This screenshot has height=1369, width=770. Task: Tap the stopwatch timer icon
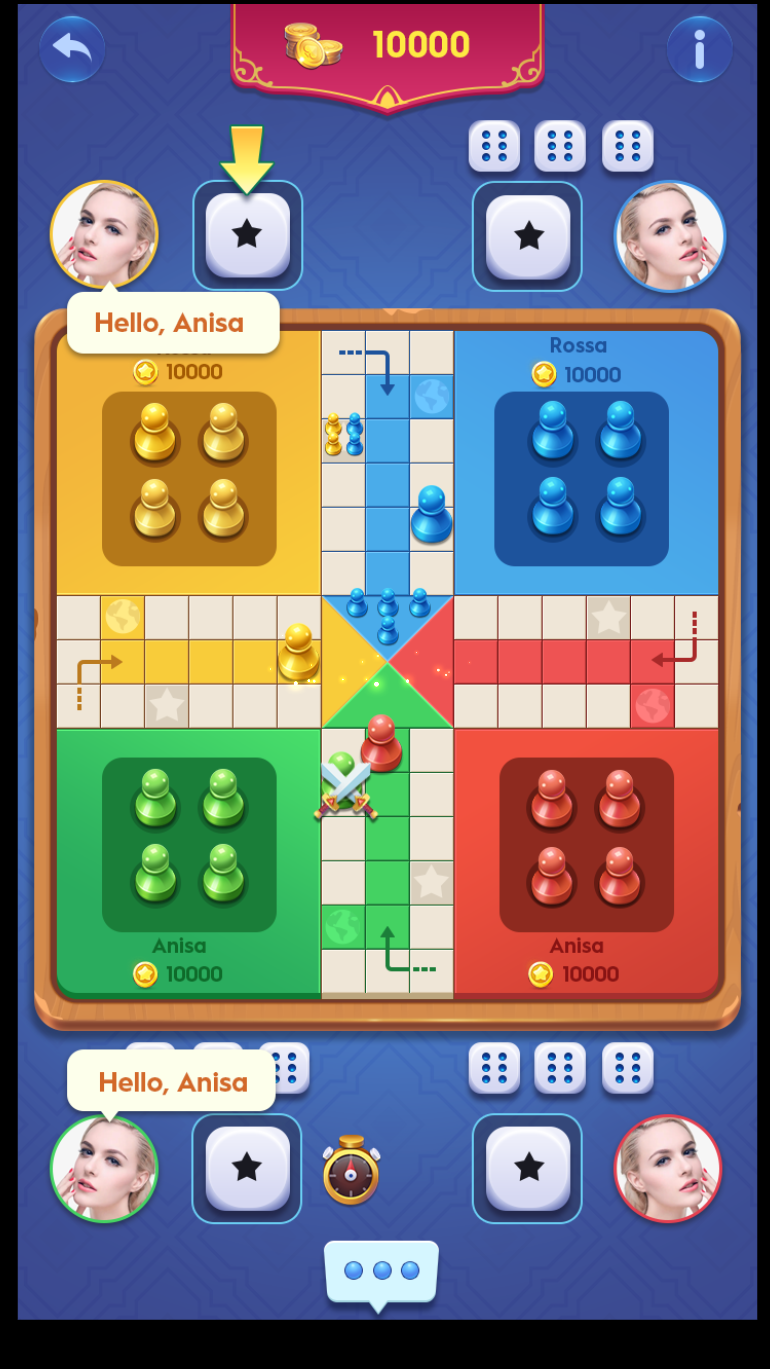(351, 1170)
